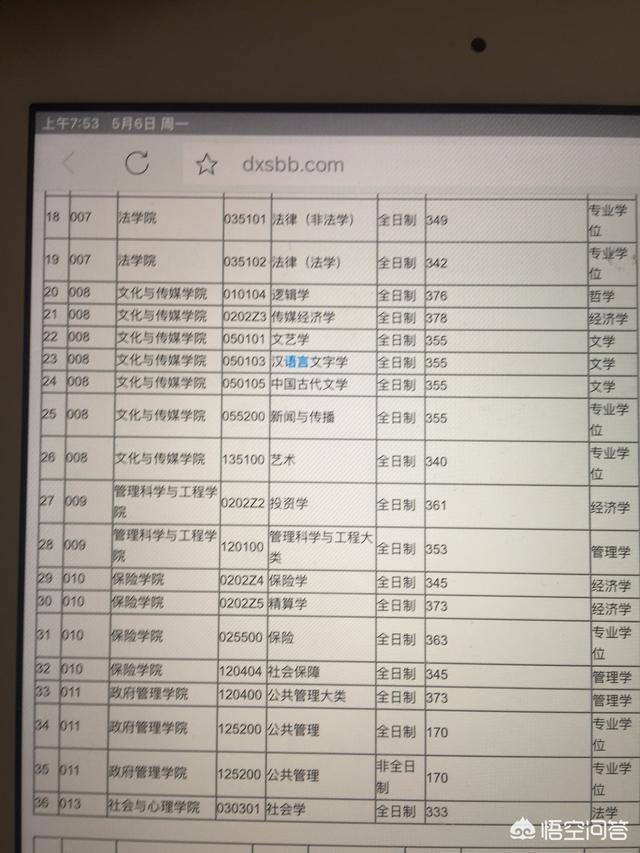Go back to the previous page

click(68, 164)
